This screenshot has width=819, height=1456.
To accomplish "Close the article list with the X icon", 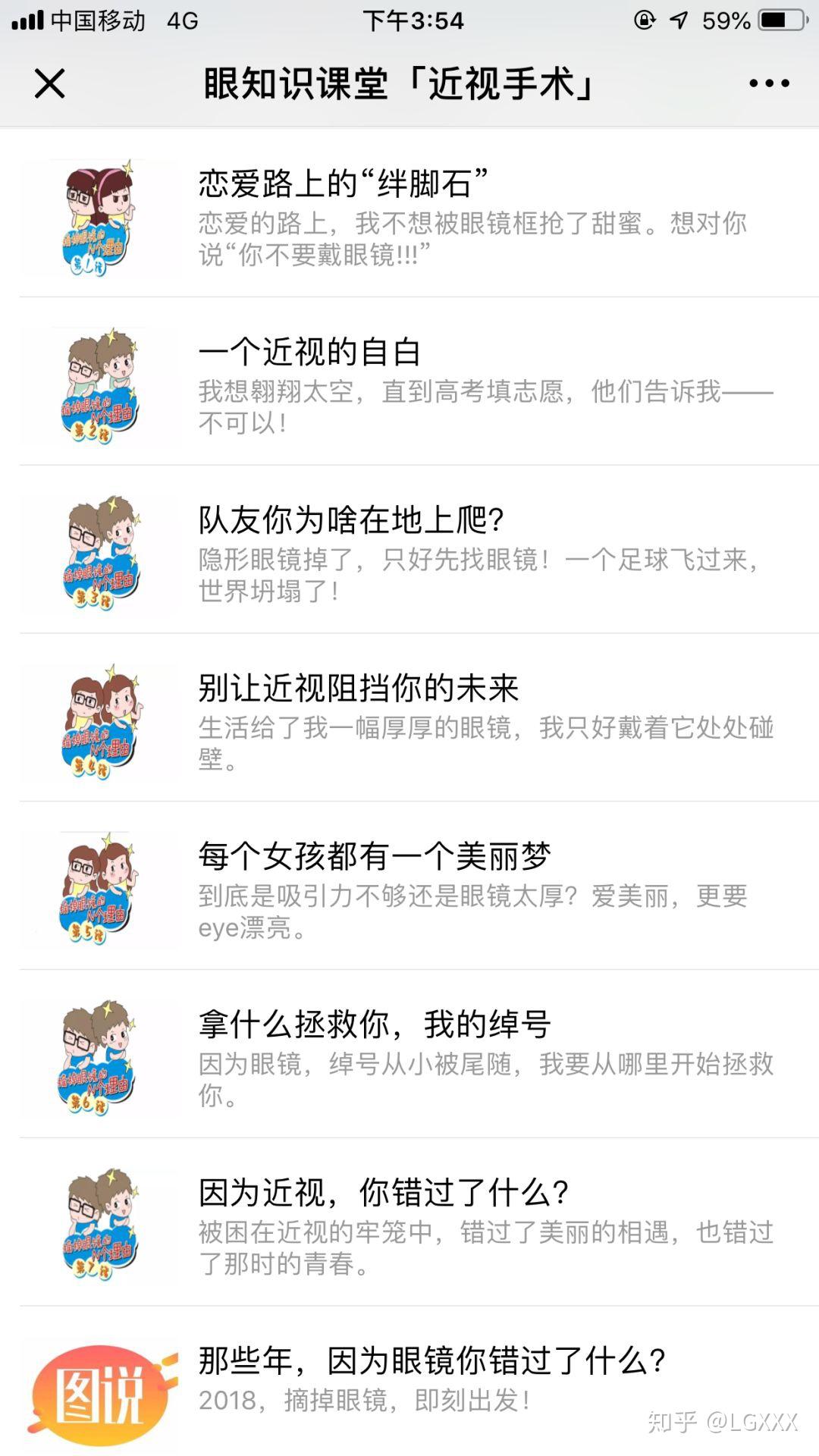I will pyautogui.click(x=50, y=85).
